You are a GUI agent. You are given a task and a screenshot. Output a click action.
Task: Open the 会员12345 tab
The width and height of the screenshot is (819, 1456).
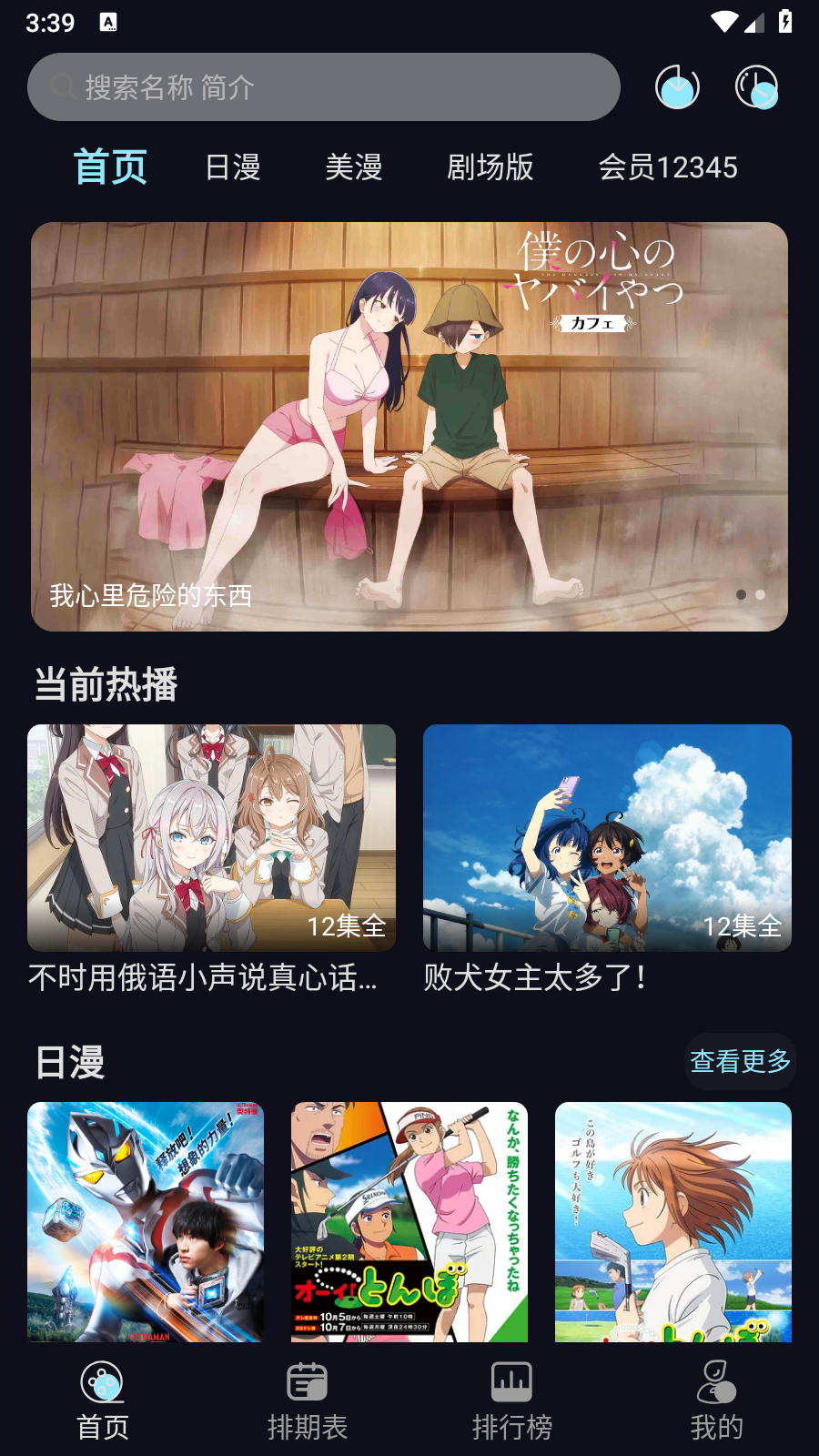pos(668,167)
